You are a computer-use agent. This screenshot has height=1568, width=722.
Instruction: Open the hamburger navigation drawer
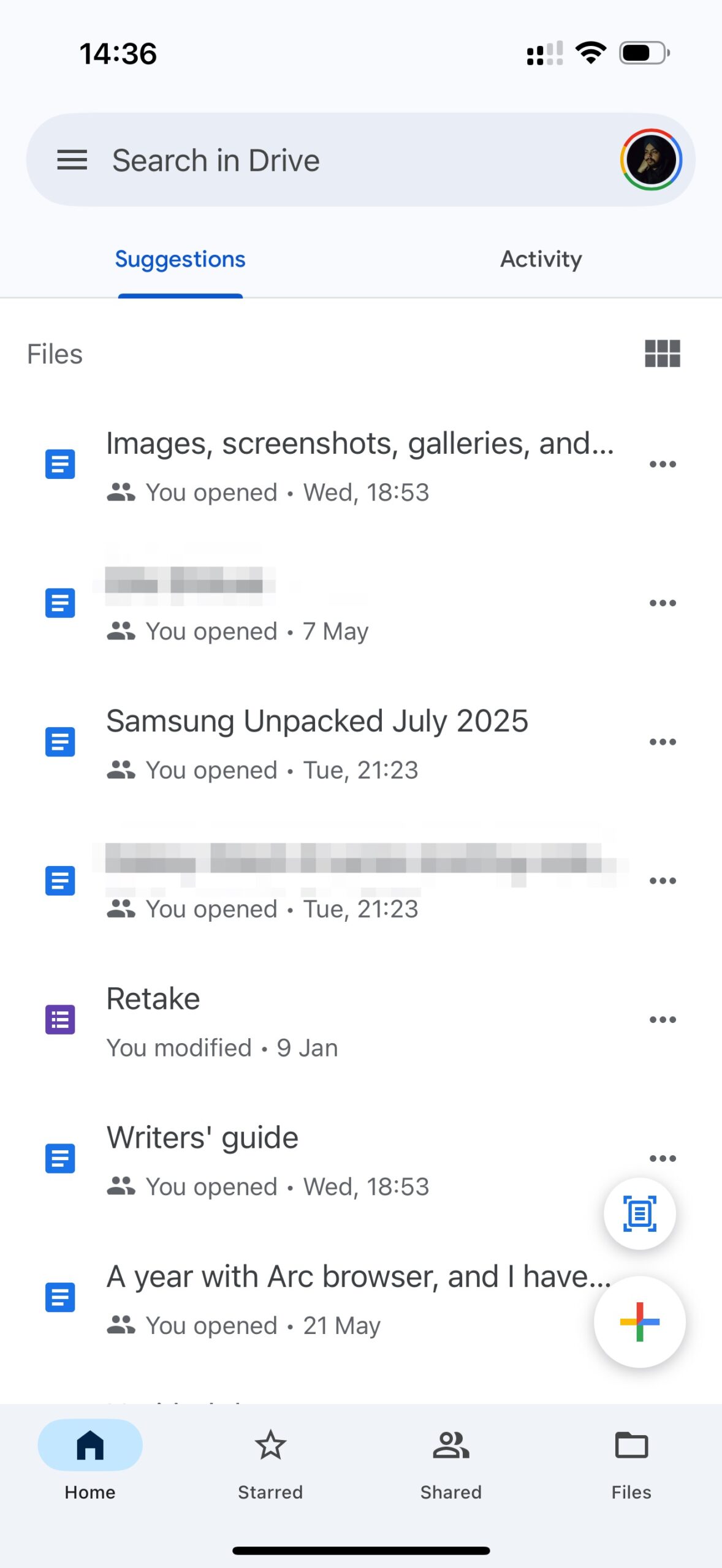[x=72, y=160]
